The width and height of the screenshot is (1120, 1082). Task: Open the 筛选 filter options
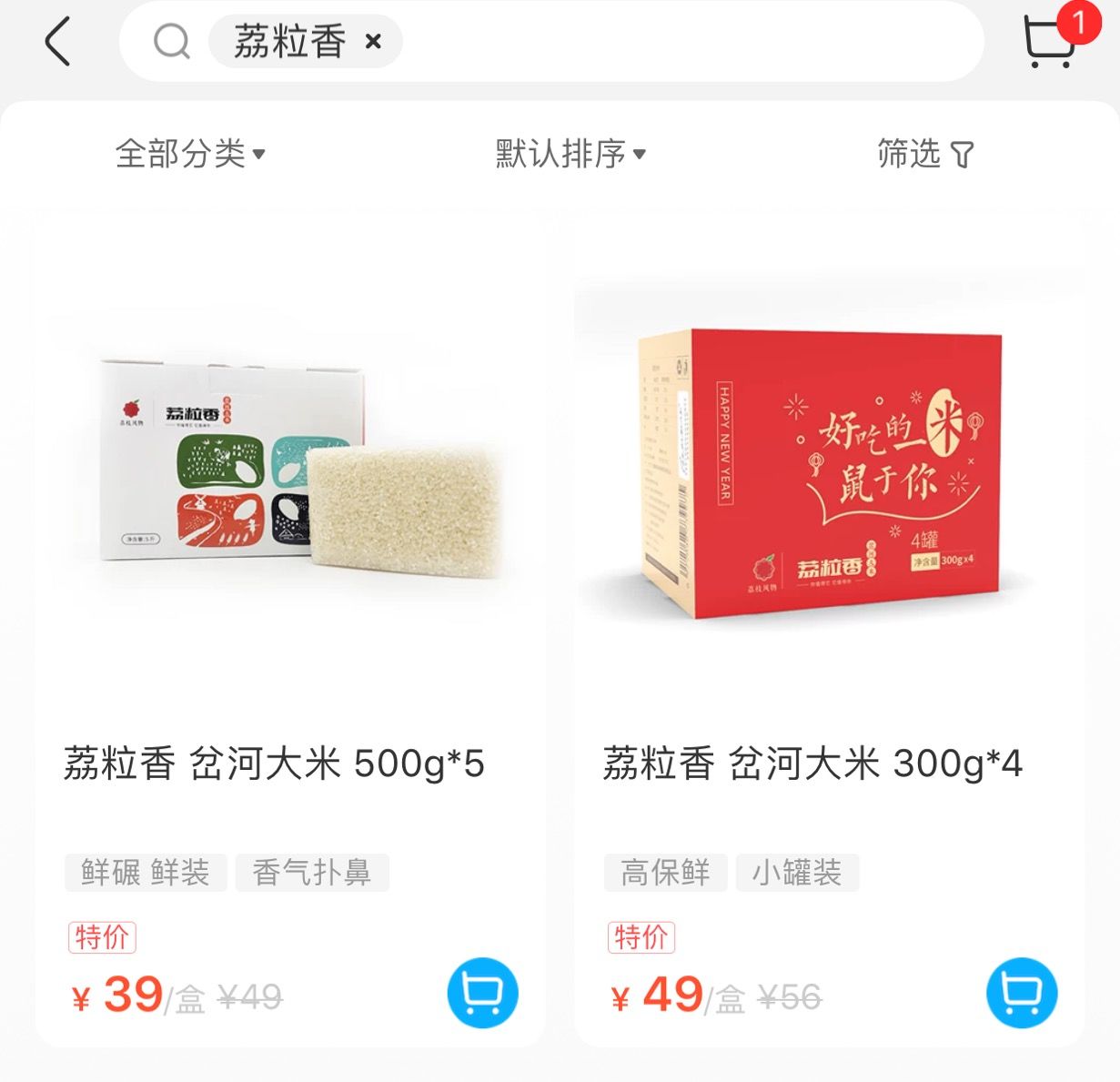tap(924, 154)
